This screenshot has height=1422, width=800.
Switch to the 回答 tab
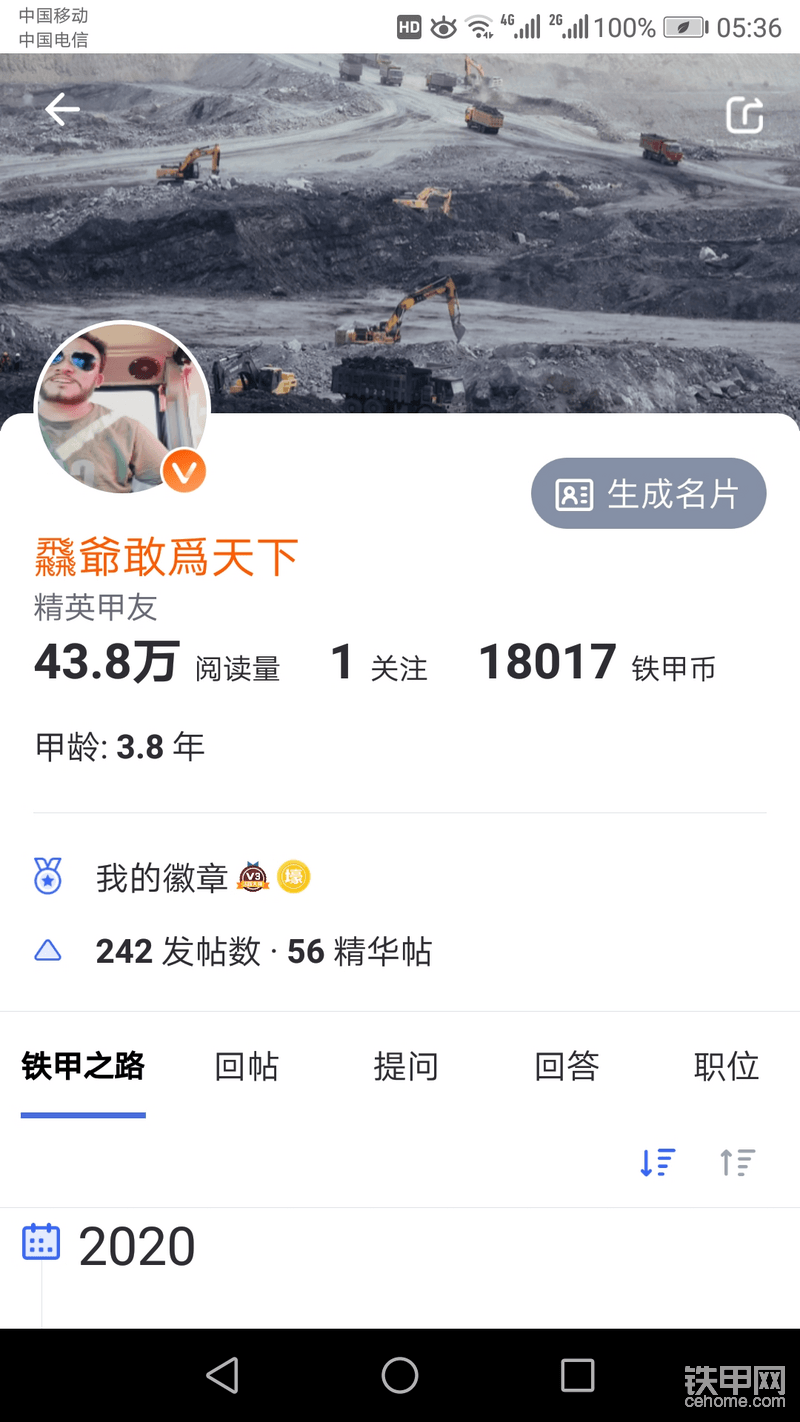click(x=566, y=1067)
